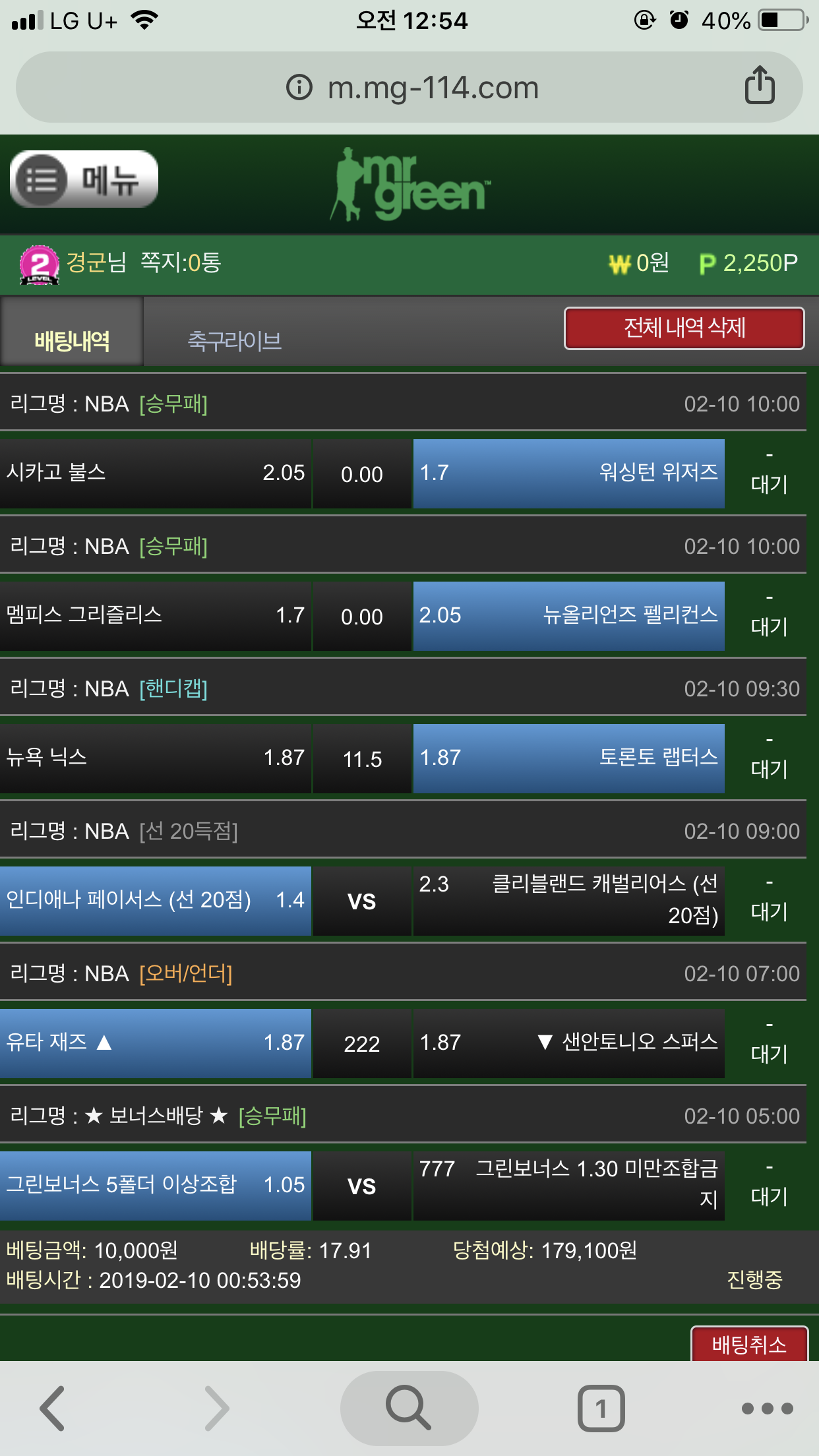Open the 메뉴 drawer button
The image size is (819, 1456).
84,179
